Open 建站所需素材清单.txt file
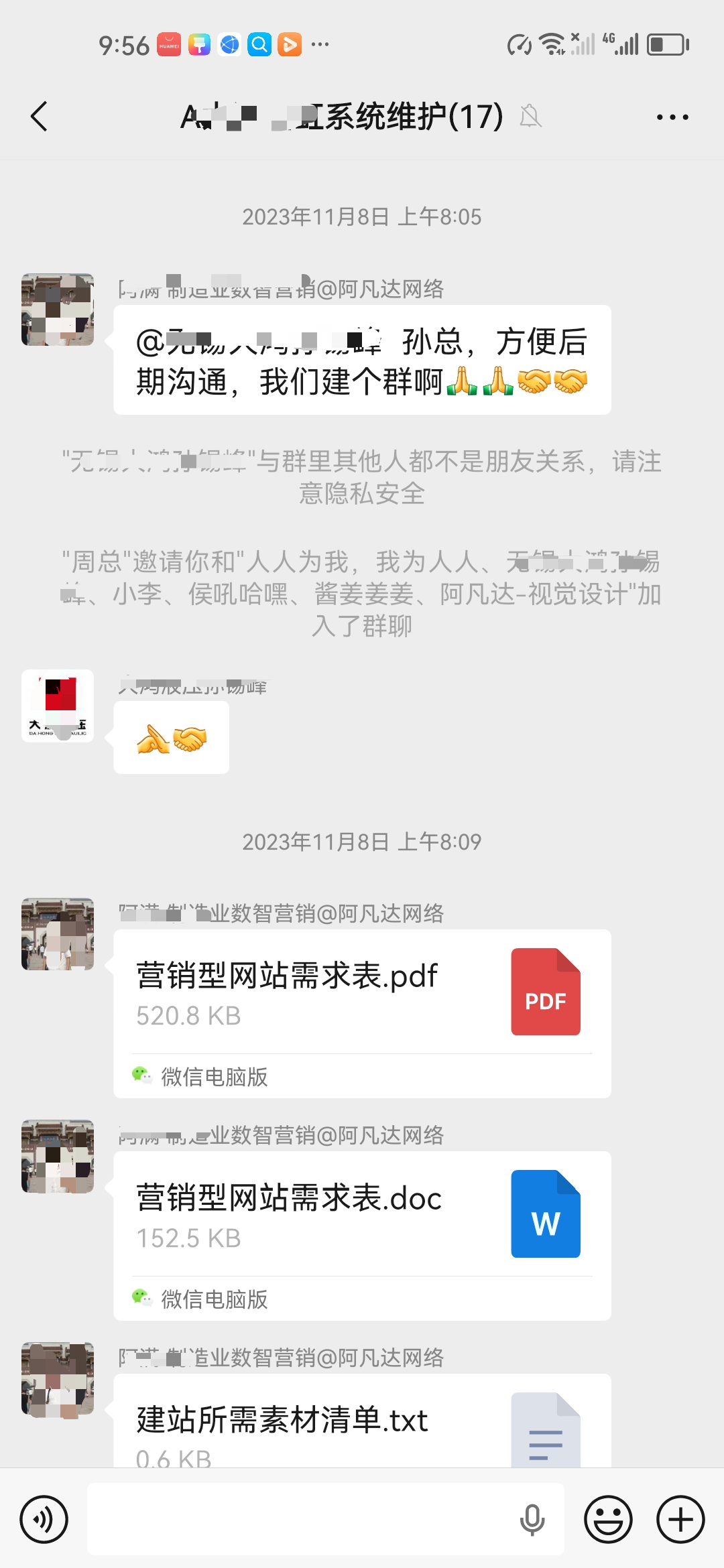The height and width of the screenshot is (1568, 724). click(361, 1424)
